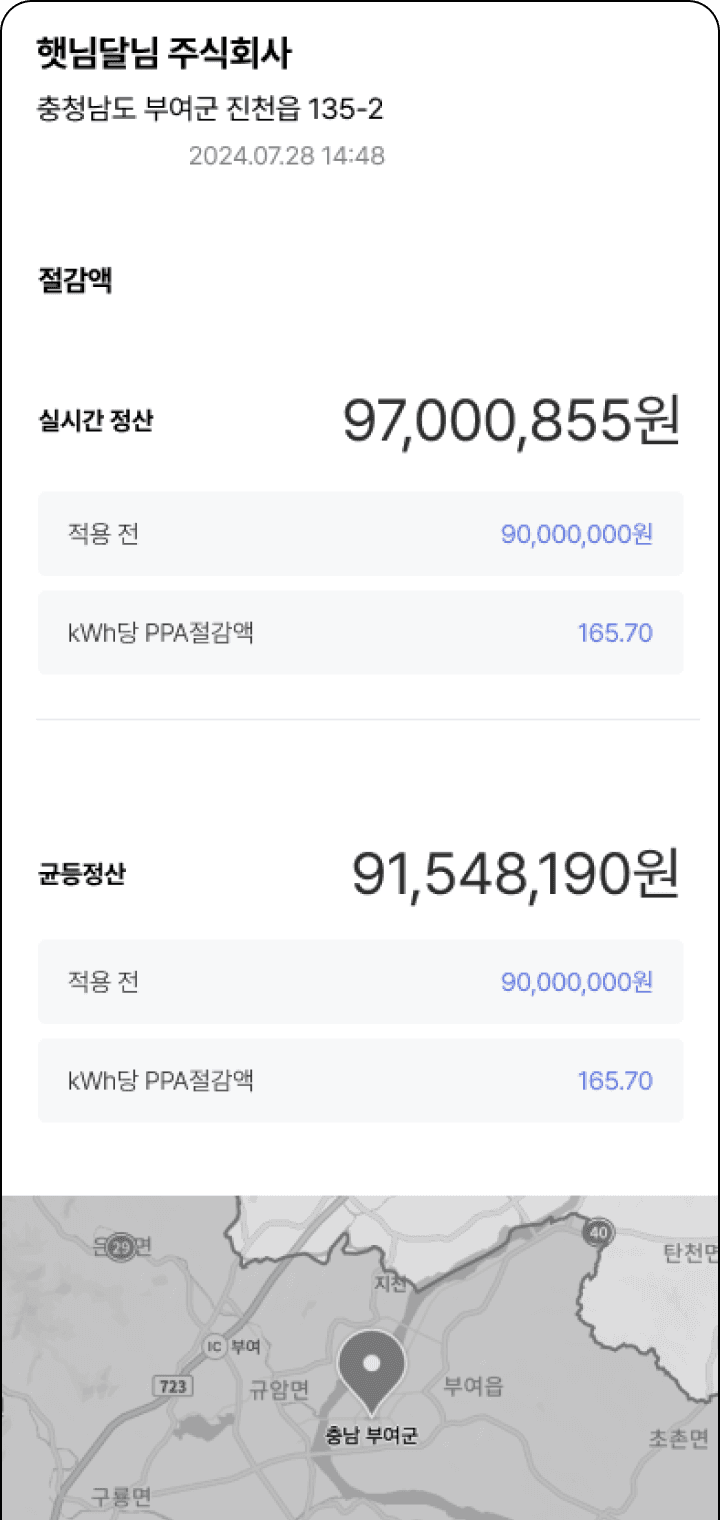Click the 부여읍 area label on the map
The width and height of the screenshot is (720, 1520).
pyautogui.click(x=473, y=1386)
